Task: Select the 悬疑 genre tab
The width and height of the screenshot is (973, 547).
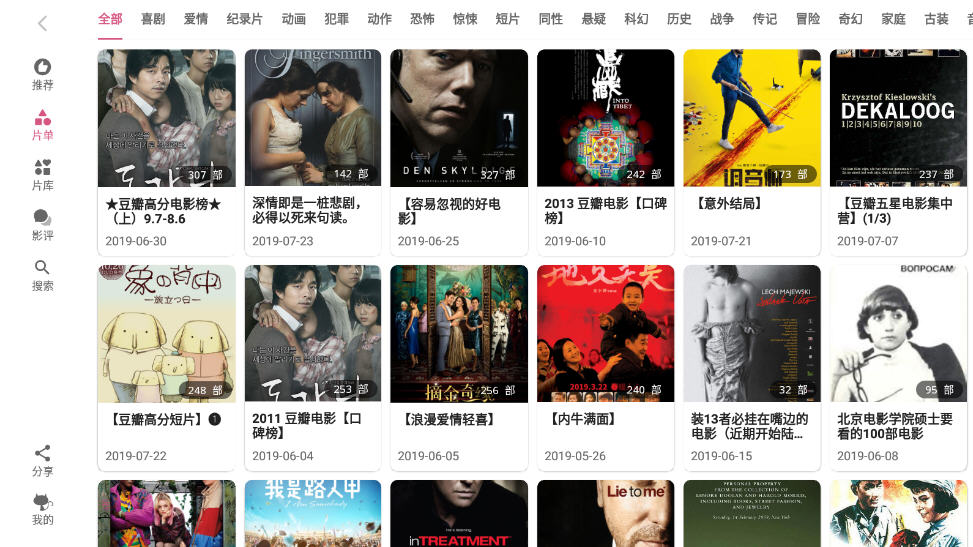Action: click(x=593, y=19)
